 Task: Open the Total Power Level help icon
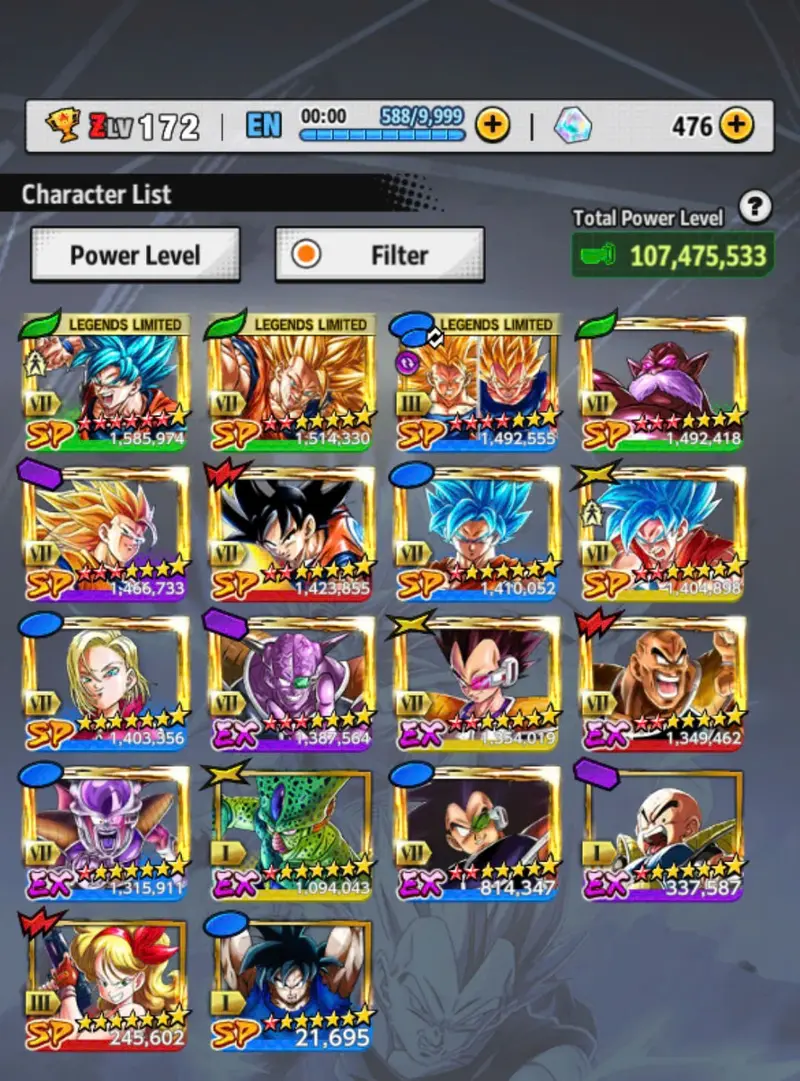[x=755, y=207]
